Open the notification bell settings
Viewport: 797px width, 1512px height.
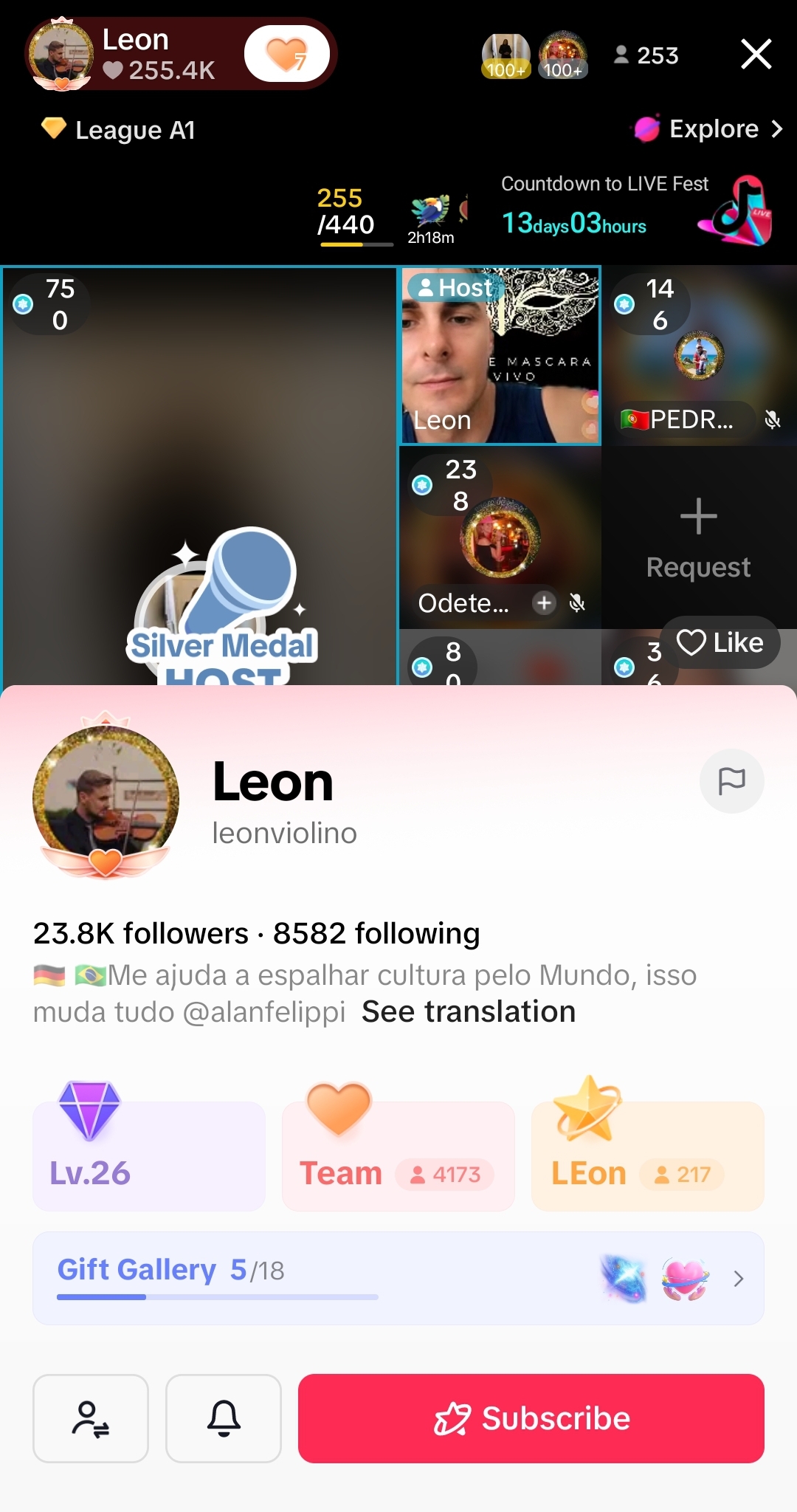click(x=223, y=1418)
